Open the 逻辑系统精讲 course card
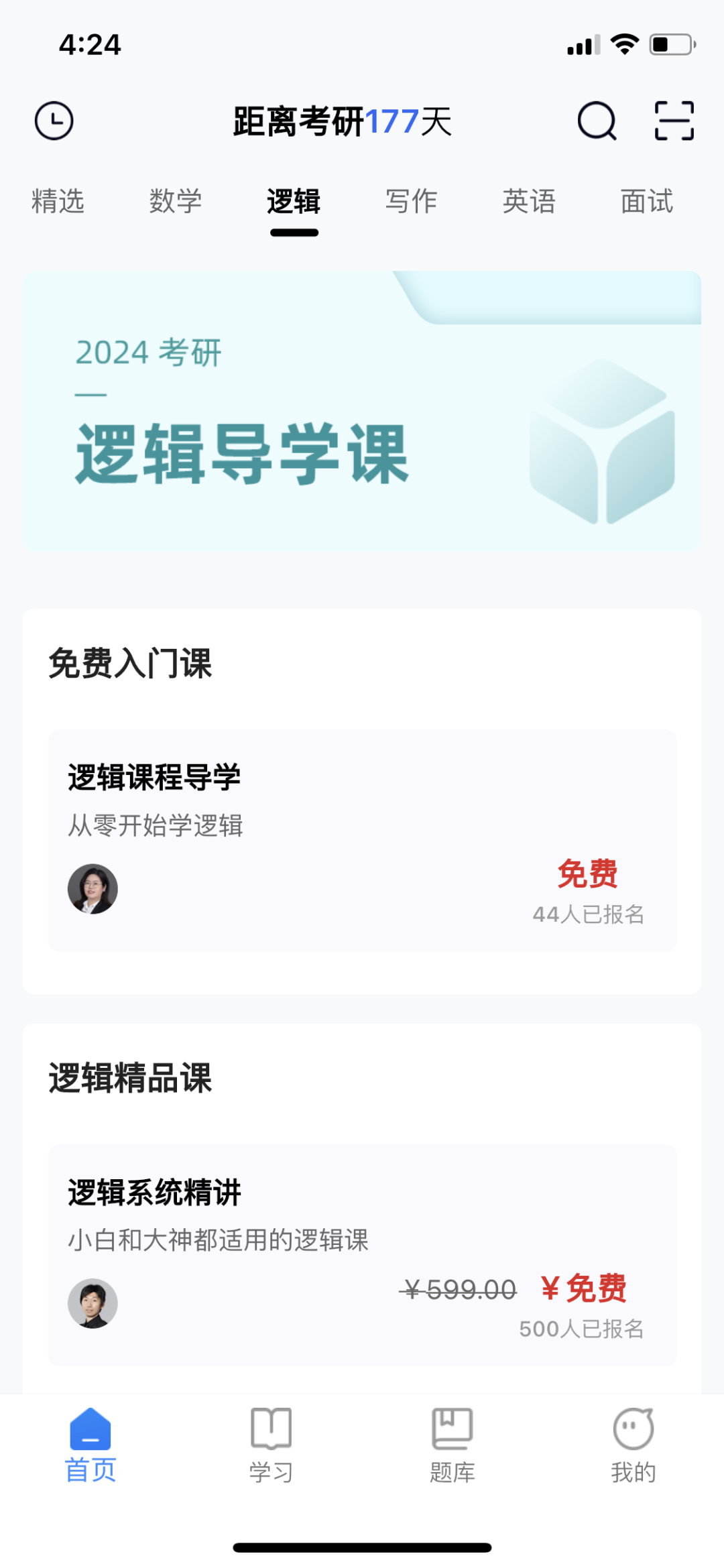724x1568 pixels. pyautogui.click(x=362, y=1254)
